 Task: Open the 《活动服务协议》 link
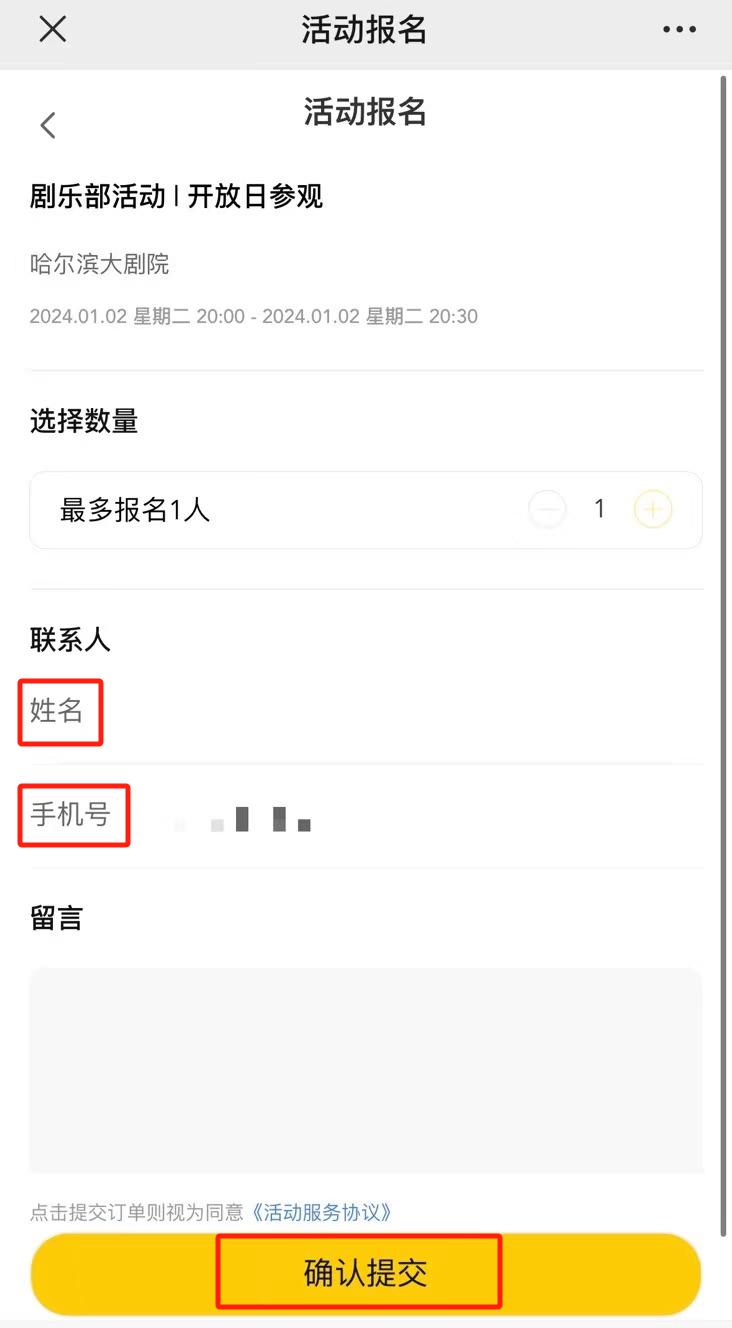tap(321, 1213)
